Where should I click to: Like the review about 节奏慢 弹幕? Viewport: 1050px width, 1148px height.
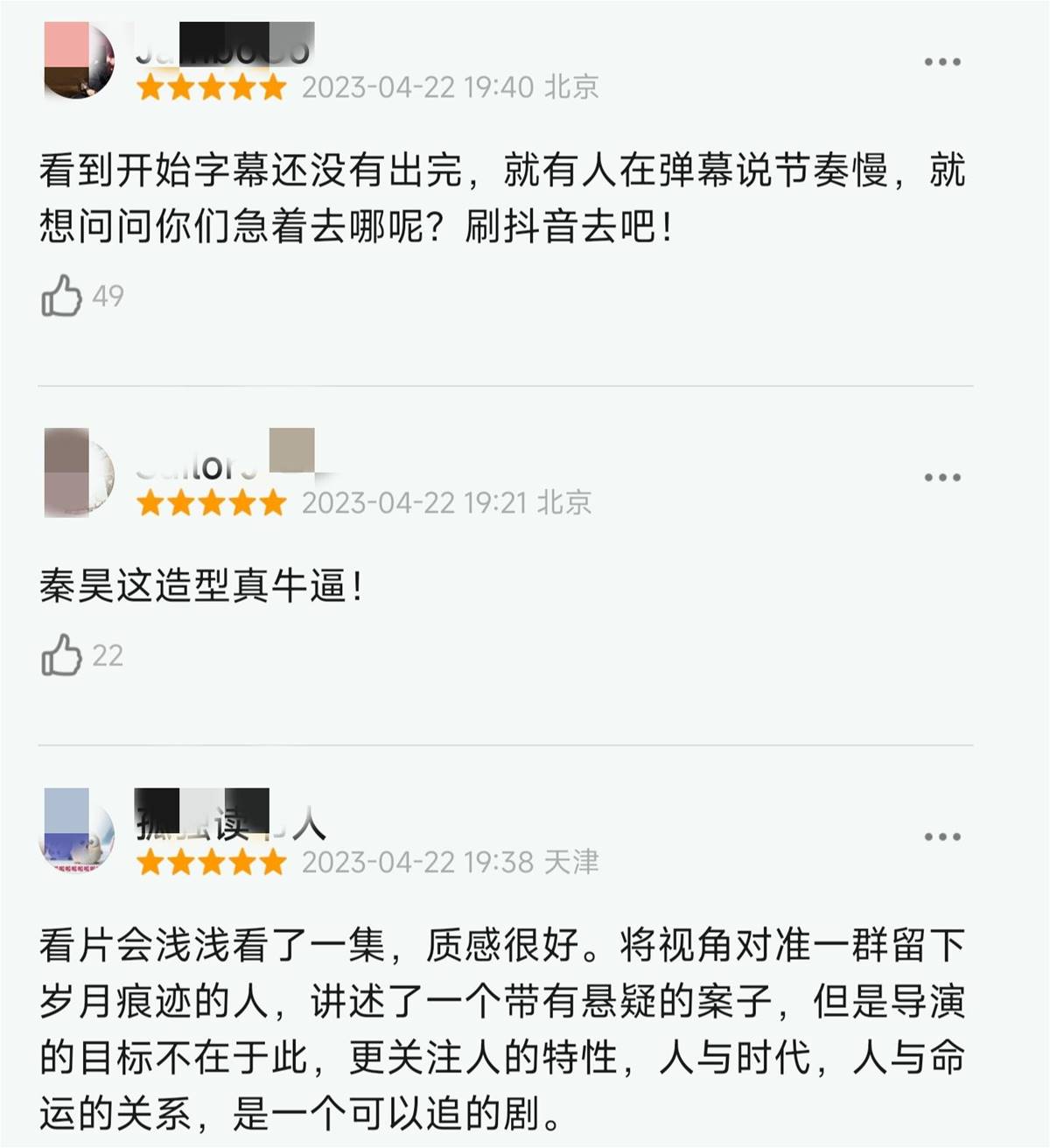pos(61,296)
